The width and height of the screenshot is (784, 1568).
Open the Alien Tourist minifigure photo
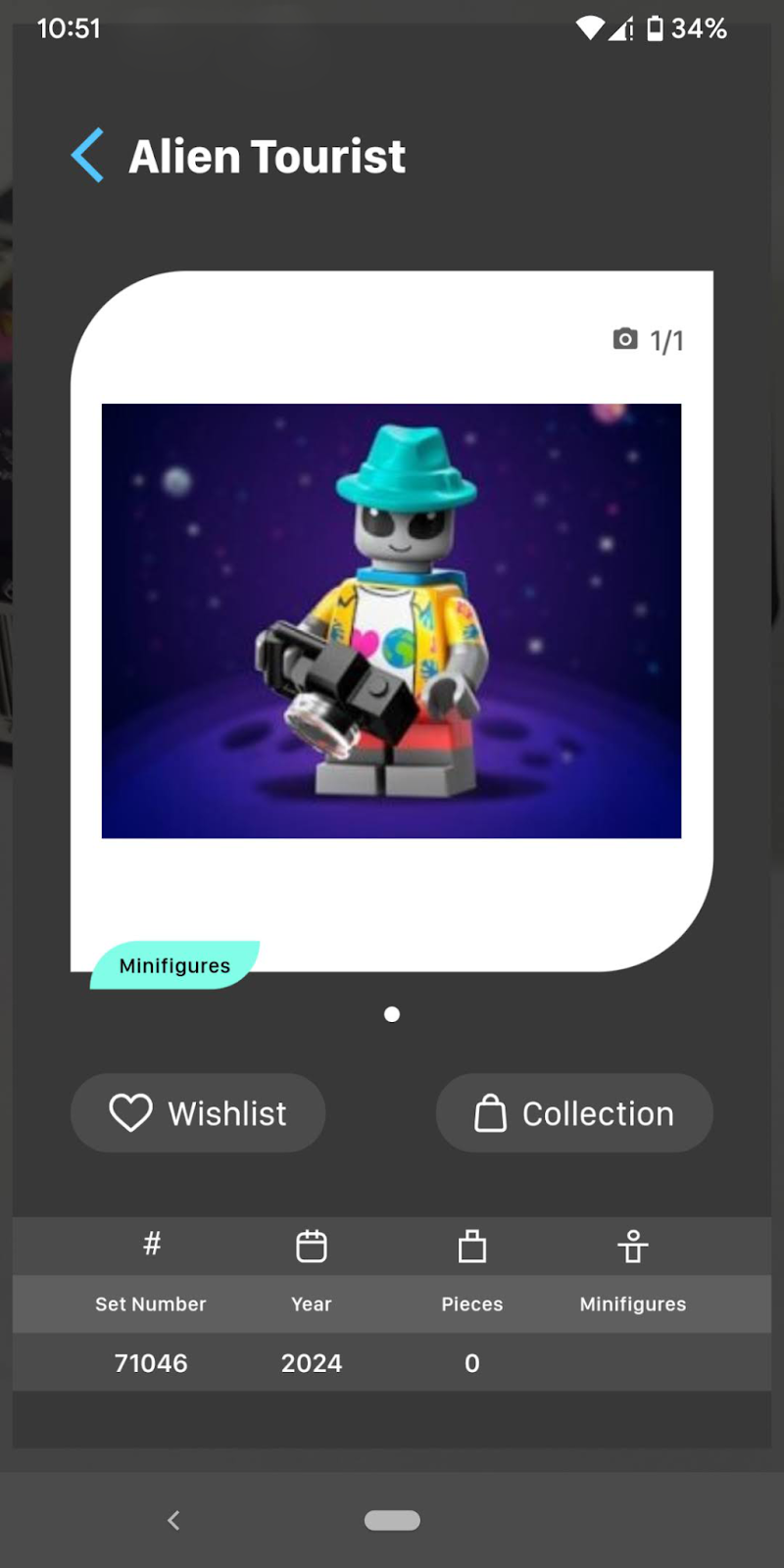coord(391,620)
